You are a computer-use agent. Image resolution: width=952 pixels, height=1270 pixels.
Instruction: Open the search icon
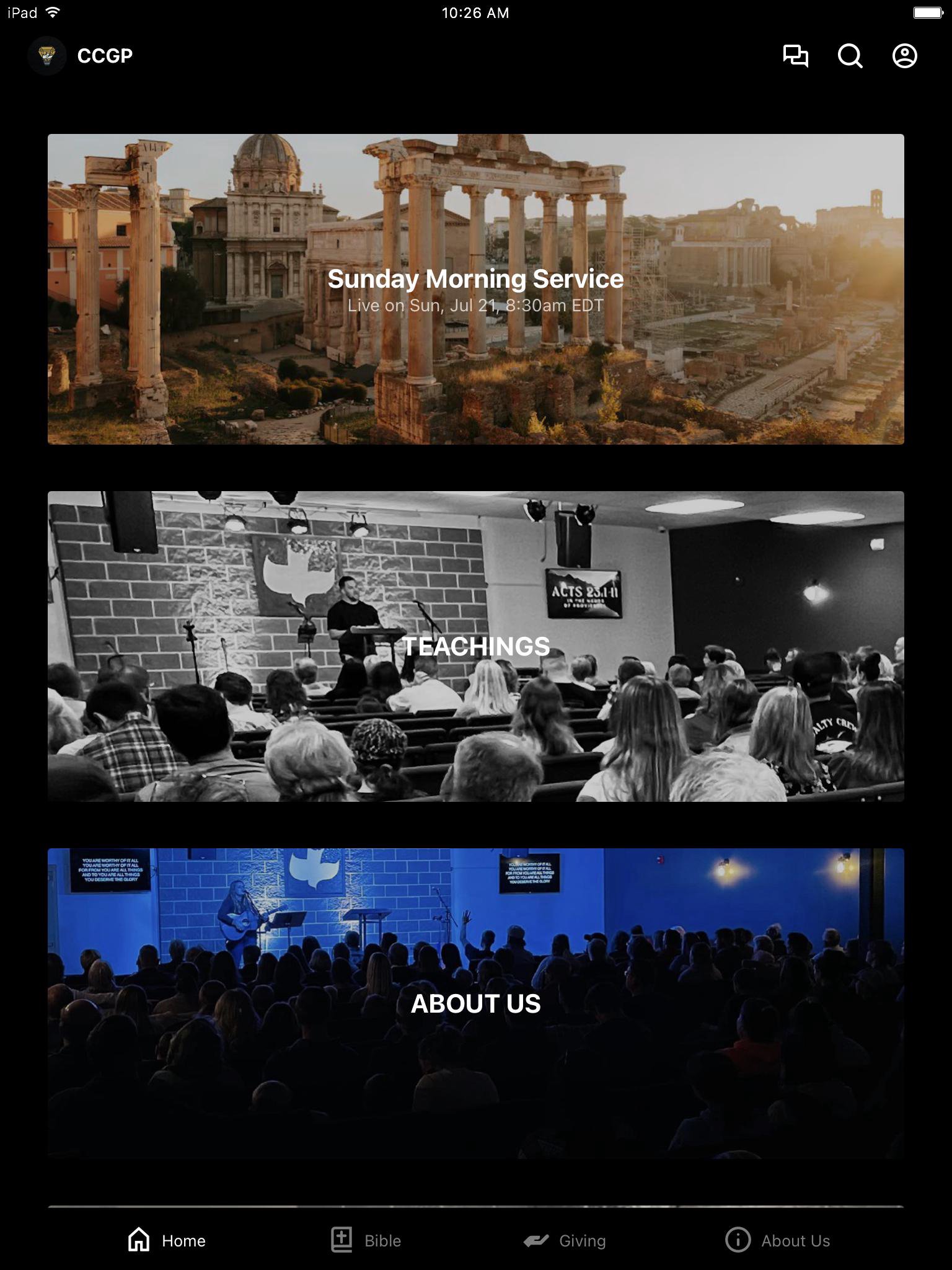coord(850,56)
